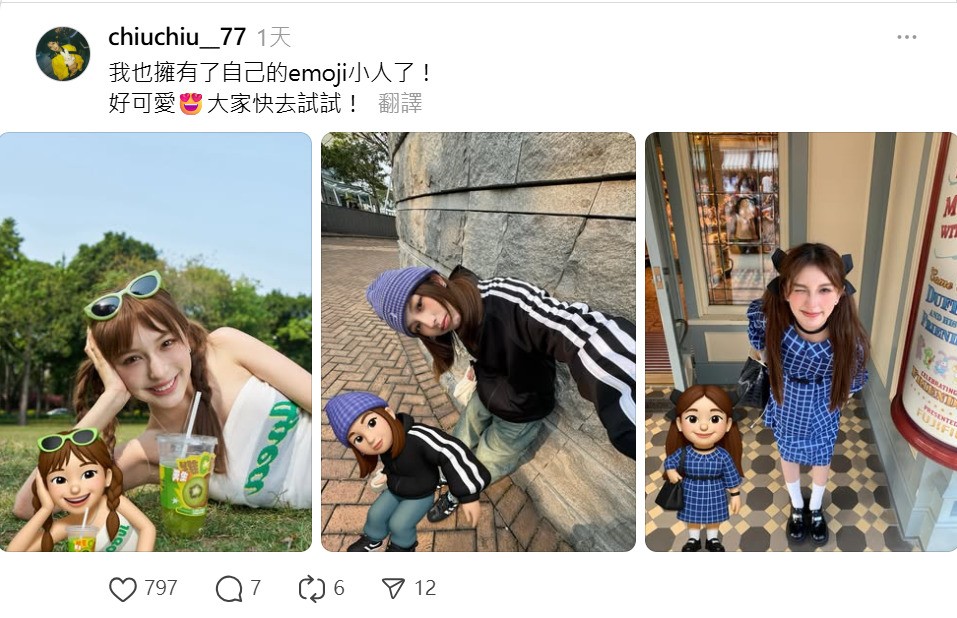
Task: Open the photo with the green kiwi drink
Action: (156, 342)
